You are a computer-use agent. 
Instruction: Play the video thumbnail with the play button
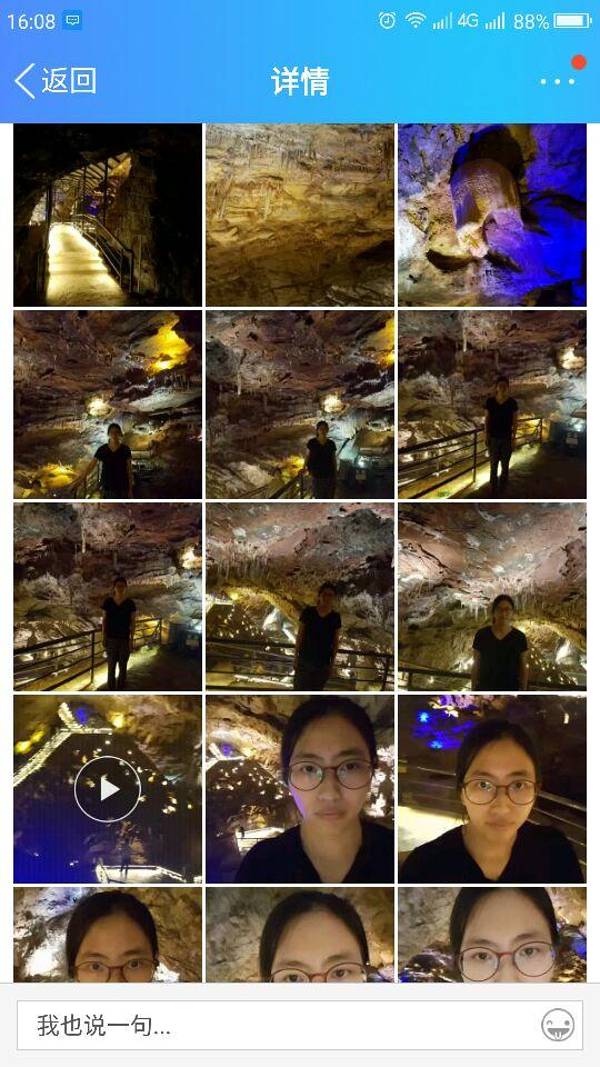108,789
